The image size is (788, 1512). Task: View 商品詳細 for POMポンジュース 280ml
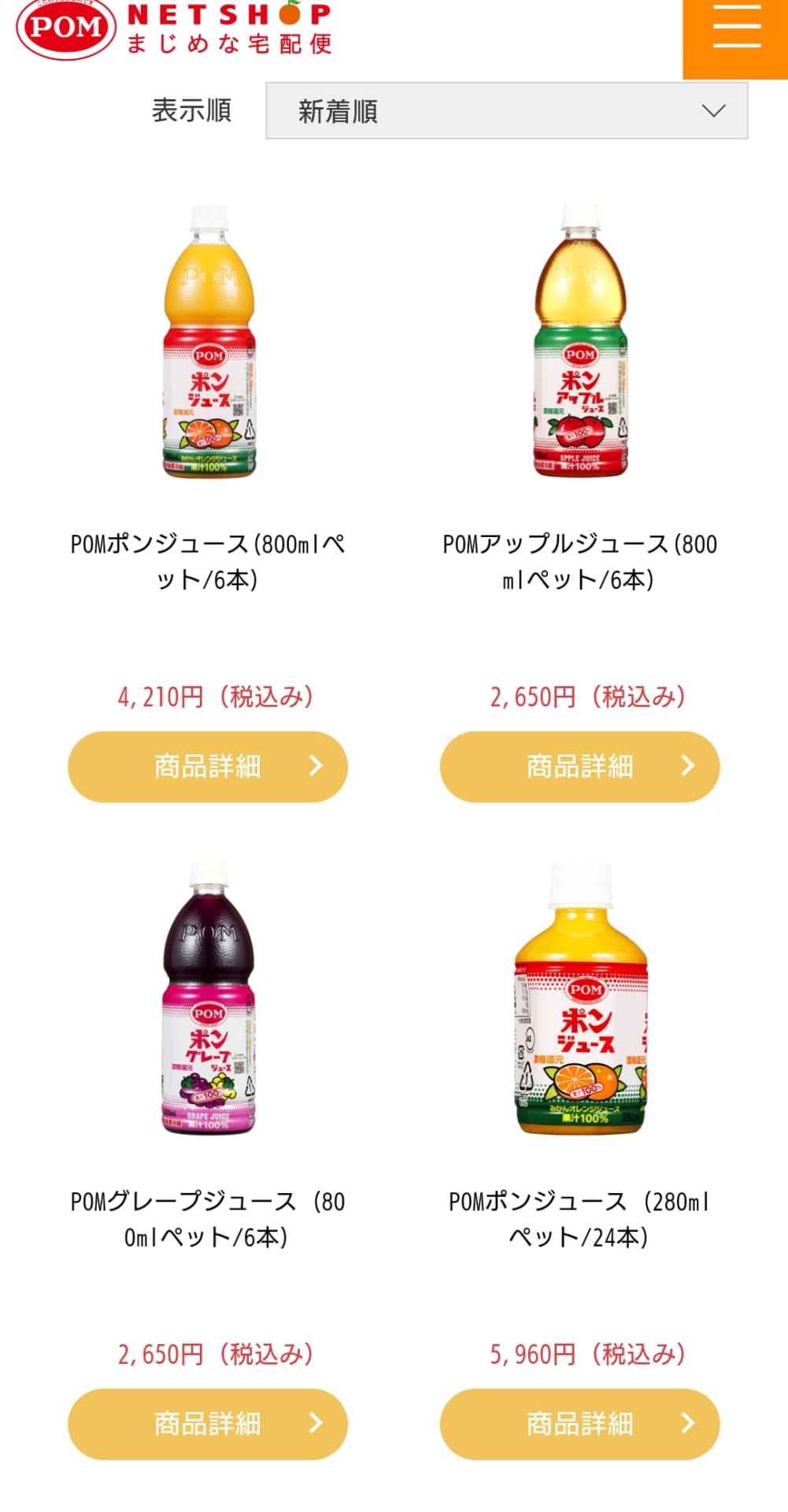[579, 1424]
